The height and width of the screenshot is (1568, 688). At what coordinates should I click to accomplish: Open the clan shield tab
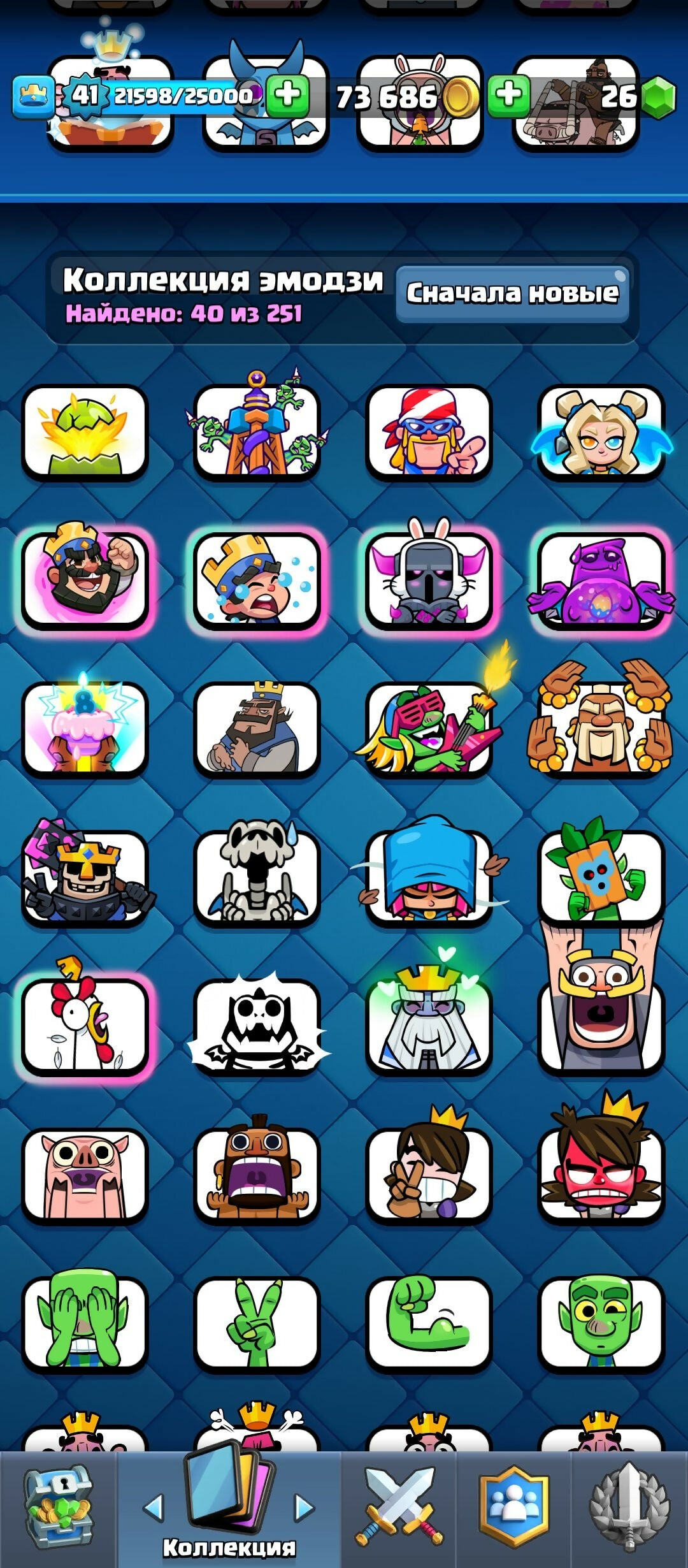pyautogui.click(x=514, y=1509)
